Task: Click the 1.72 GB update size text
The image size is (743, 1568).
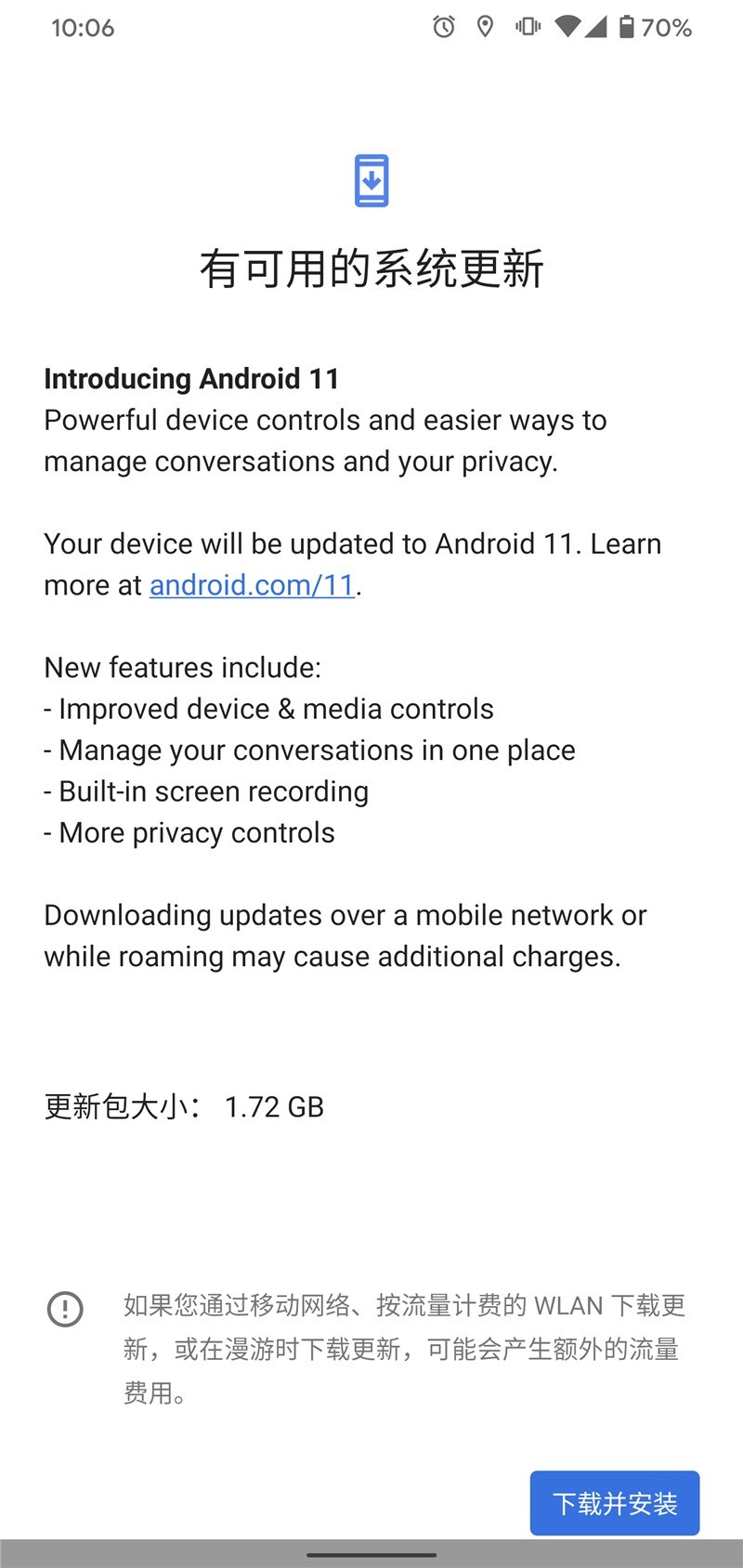Action: click(274, 1106)
